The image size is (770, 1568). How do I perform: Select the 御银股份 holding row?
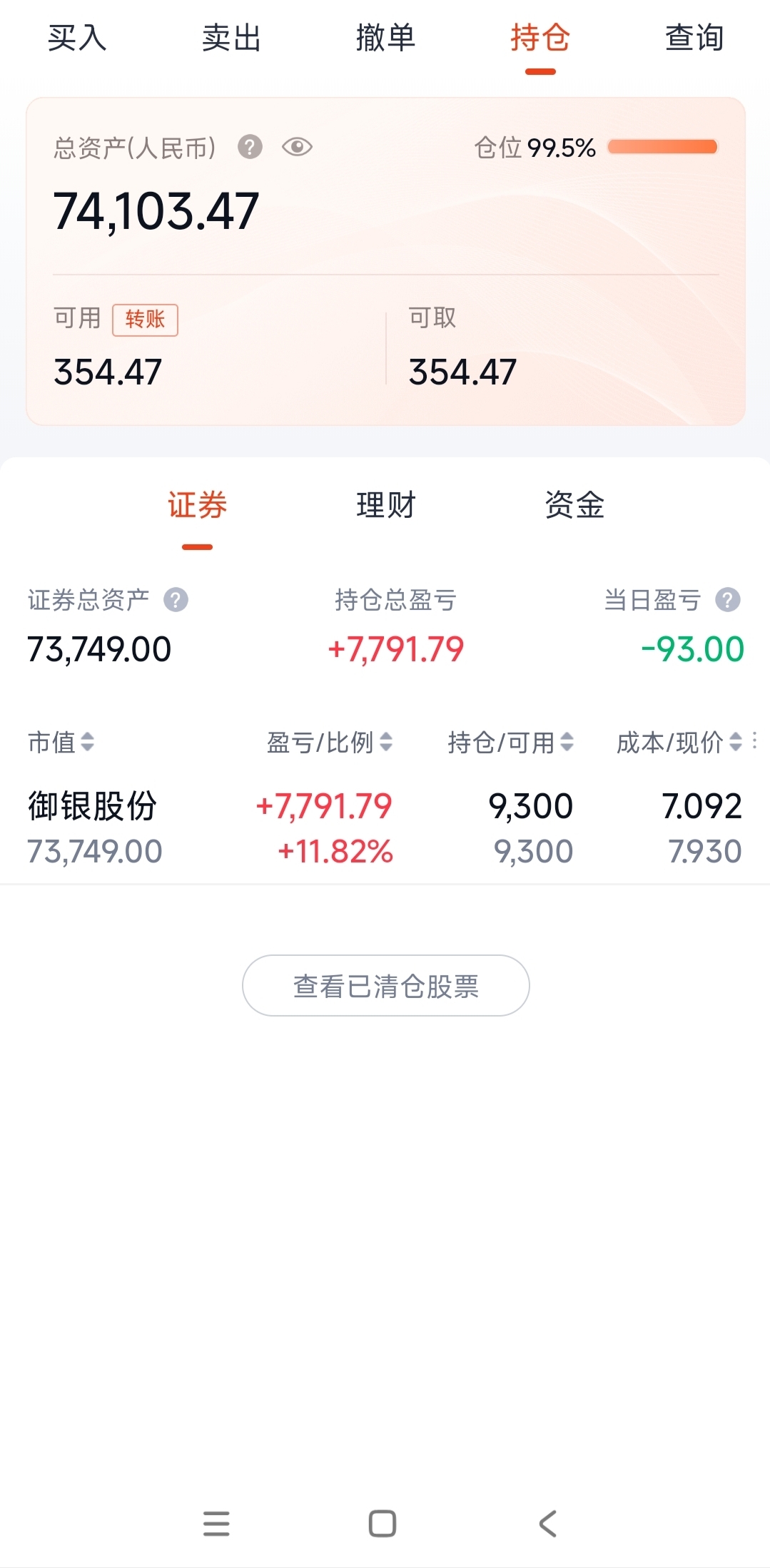tap(385, 825)
